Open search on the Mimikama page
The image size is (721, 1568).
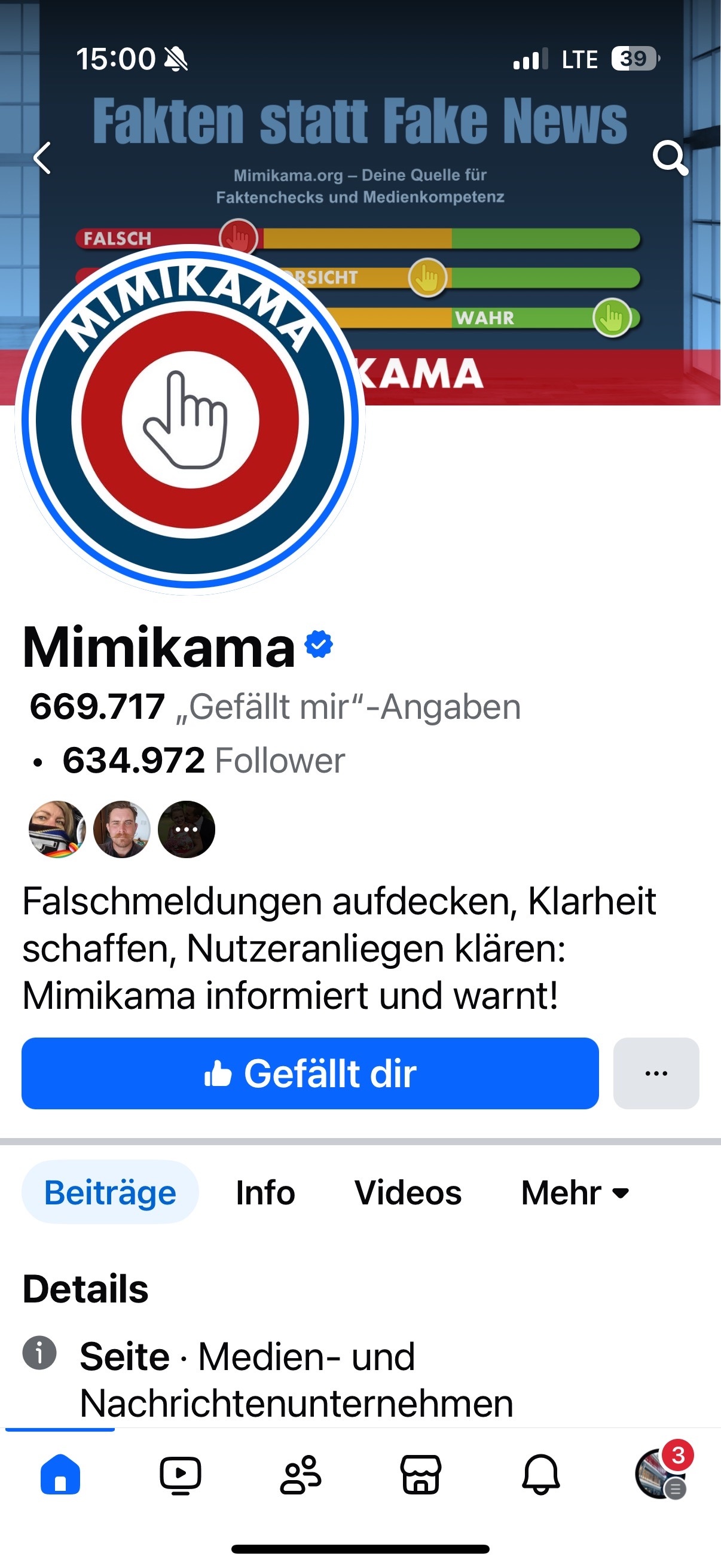click(670, 158)
